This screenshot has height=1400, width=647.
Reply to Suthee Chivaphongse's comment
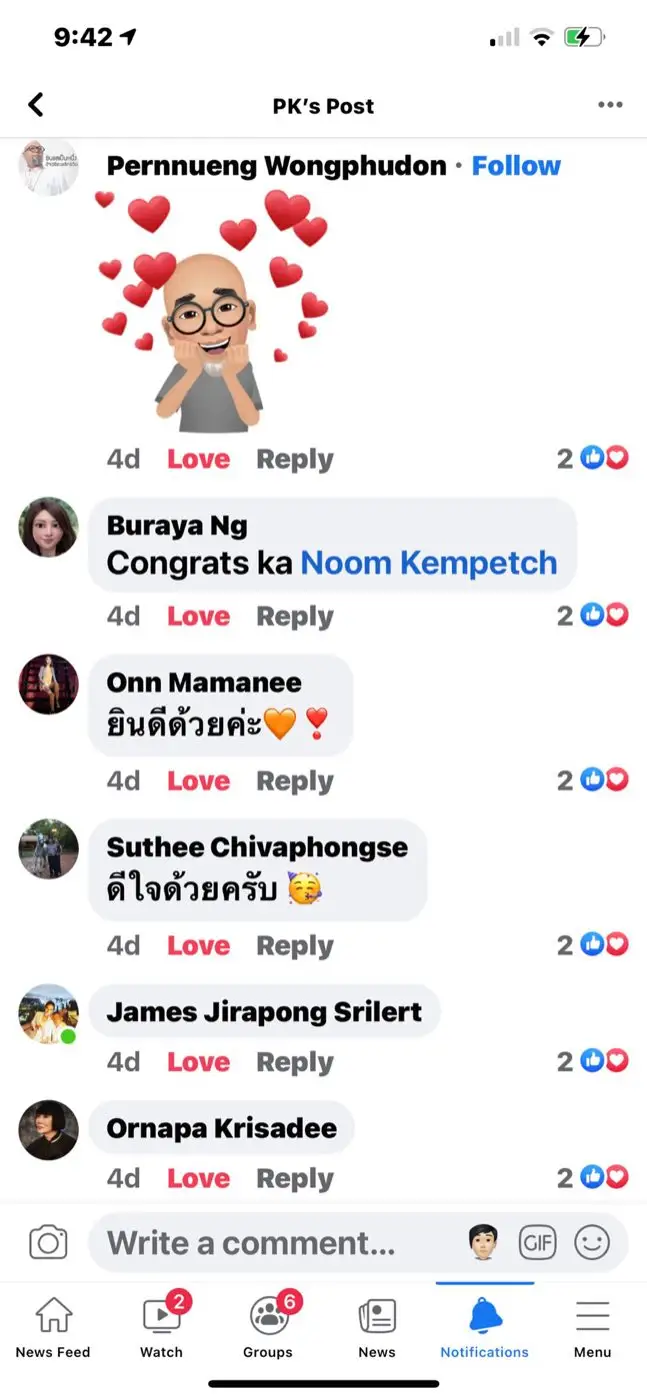click(294, 945)
